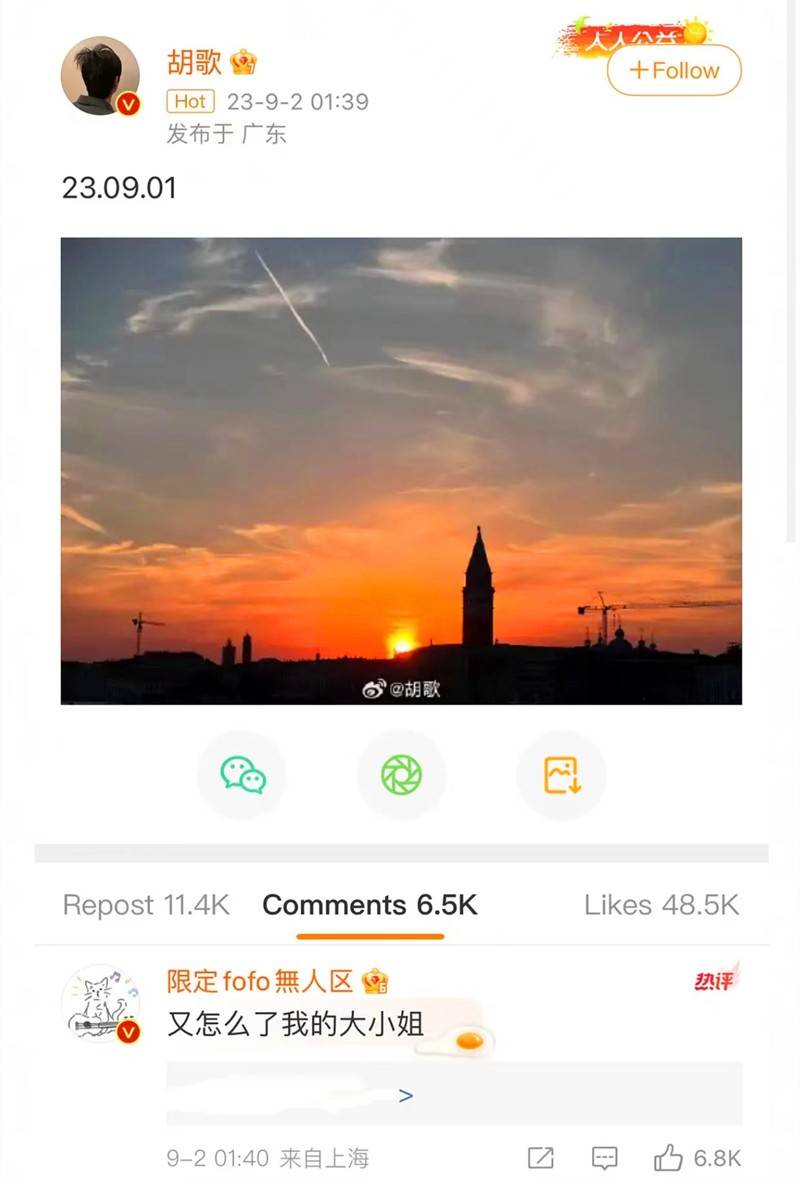
Task: Open the image download icon
Action: coord(560,773)
